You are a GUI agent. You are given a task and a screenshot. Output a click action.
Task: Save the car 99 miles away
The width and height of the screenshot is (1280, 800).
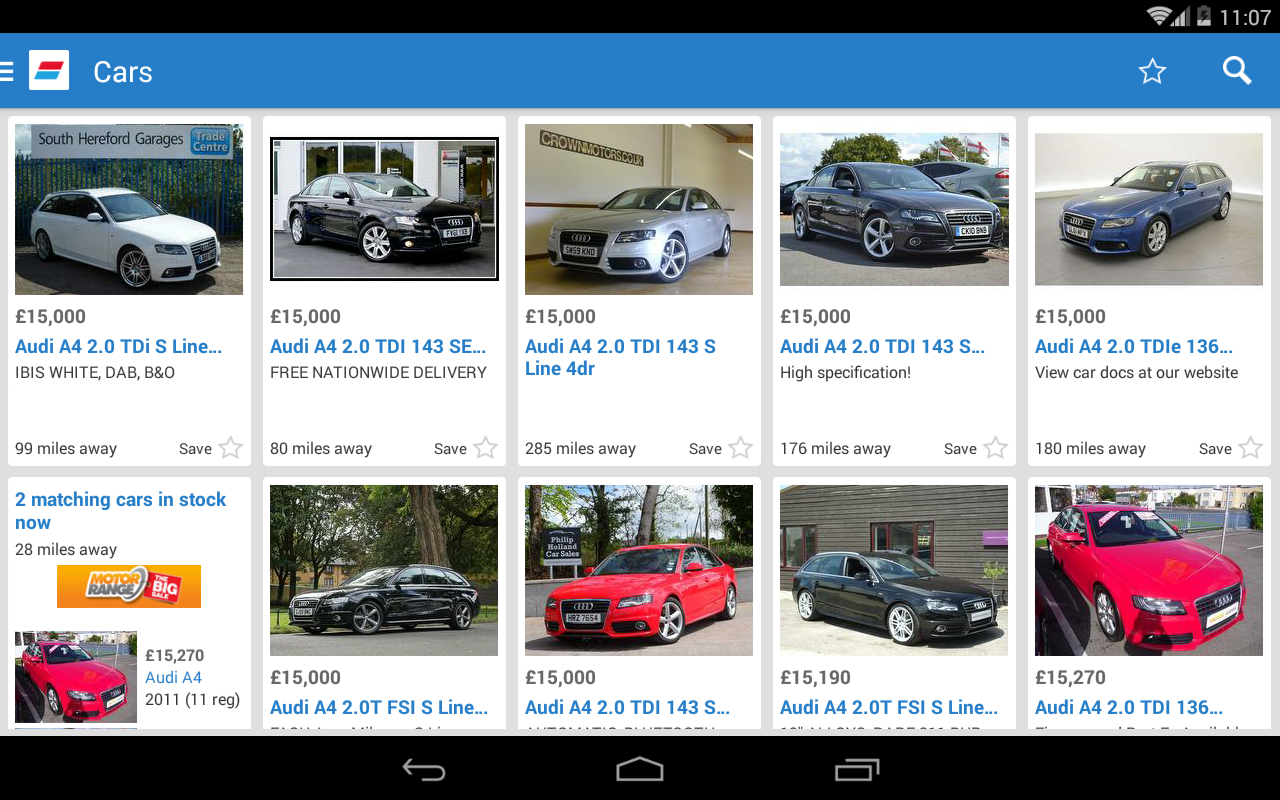tap(211, 448)
